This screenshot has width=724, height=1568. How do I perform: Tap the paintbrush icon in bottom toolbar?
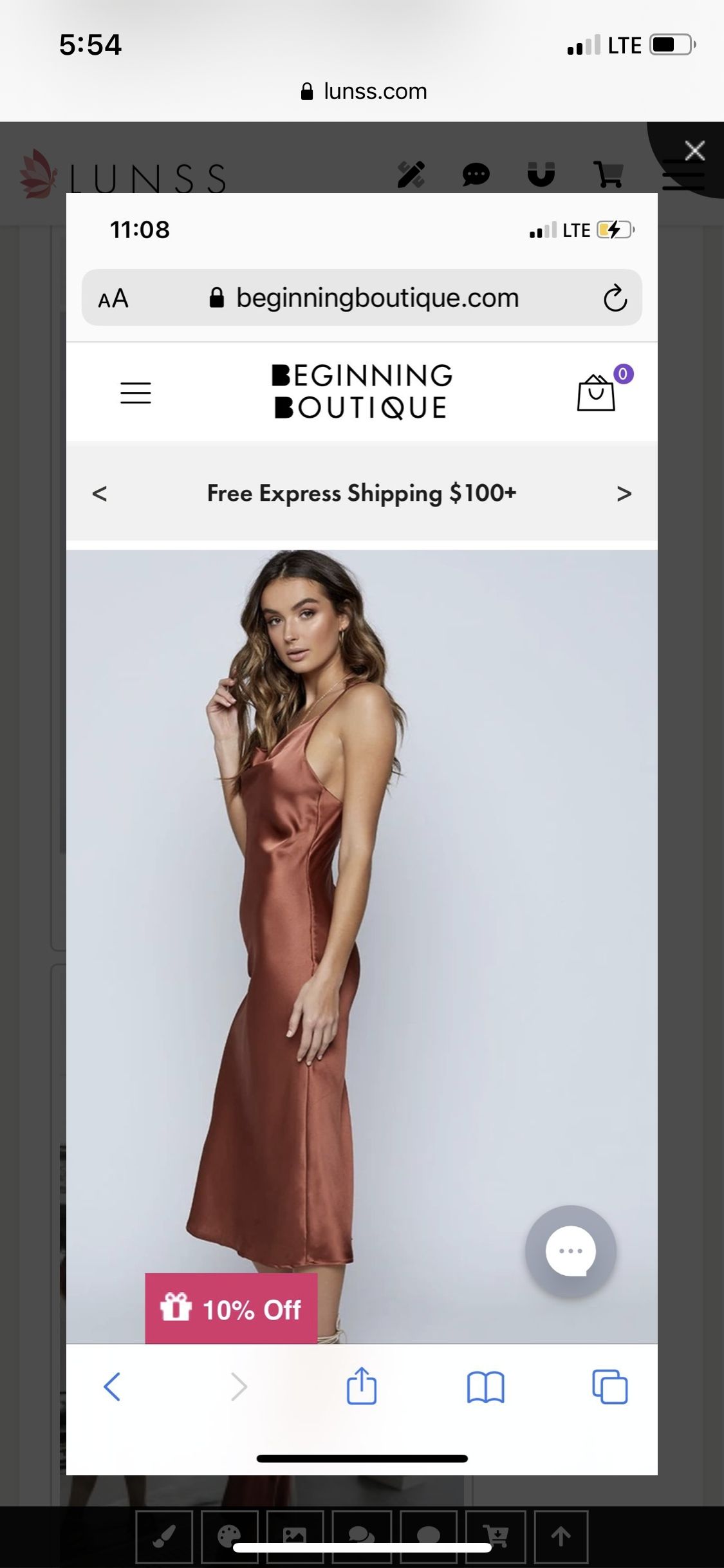[164, 1536]
